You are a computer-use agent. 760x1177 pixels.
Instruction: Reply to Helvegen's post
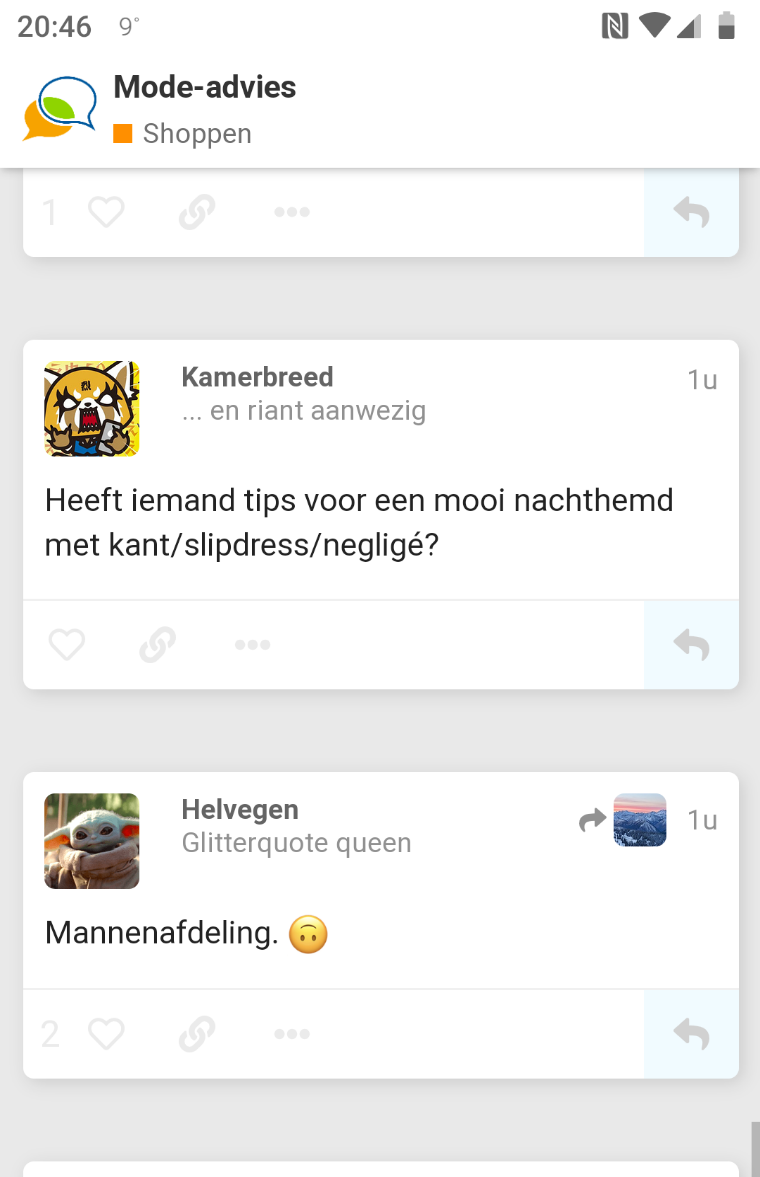click(x=691, y=1034)
